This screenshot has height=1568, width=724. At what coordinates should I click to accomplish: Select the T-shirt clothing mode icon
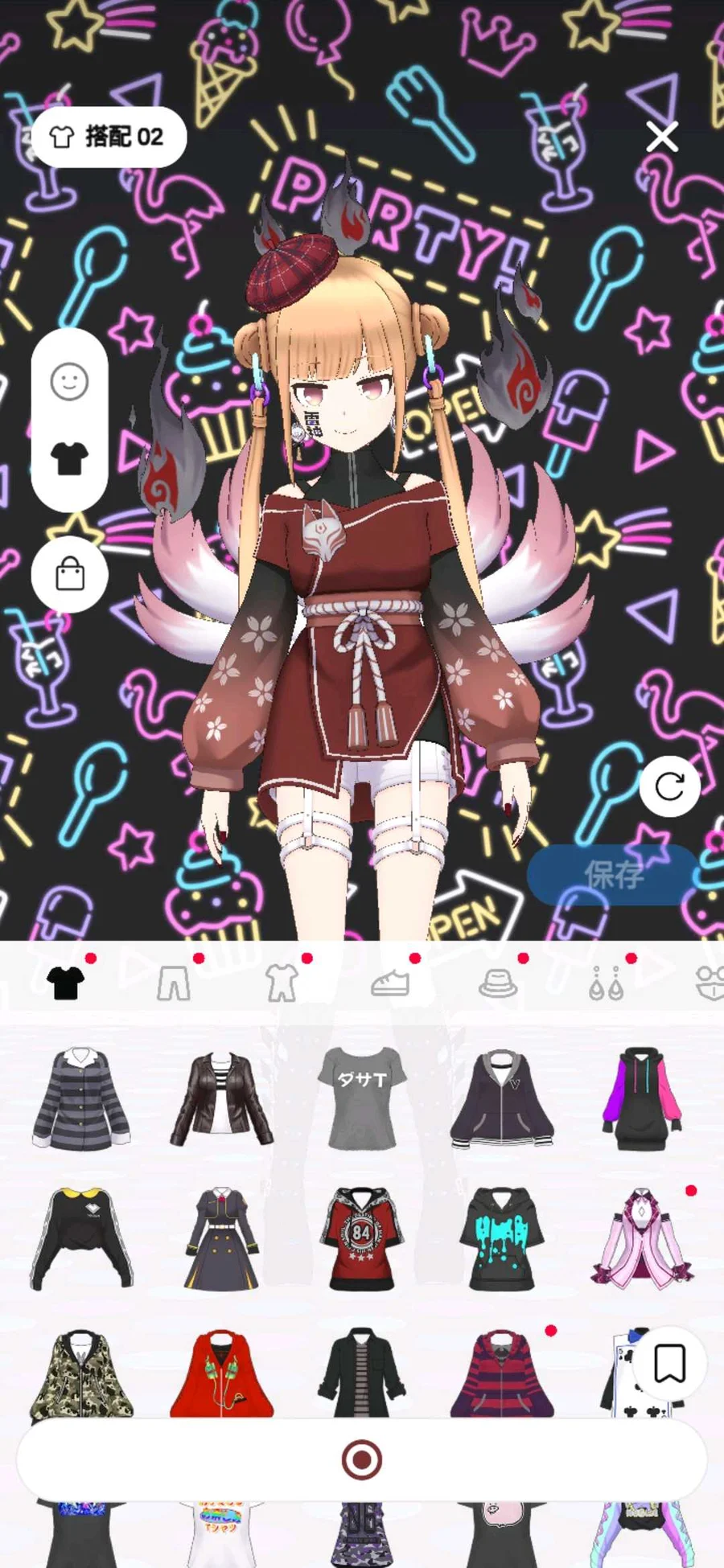click(69, 458)
